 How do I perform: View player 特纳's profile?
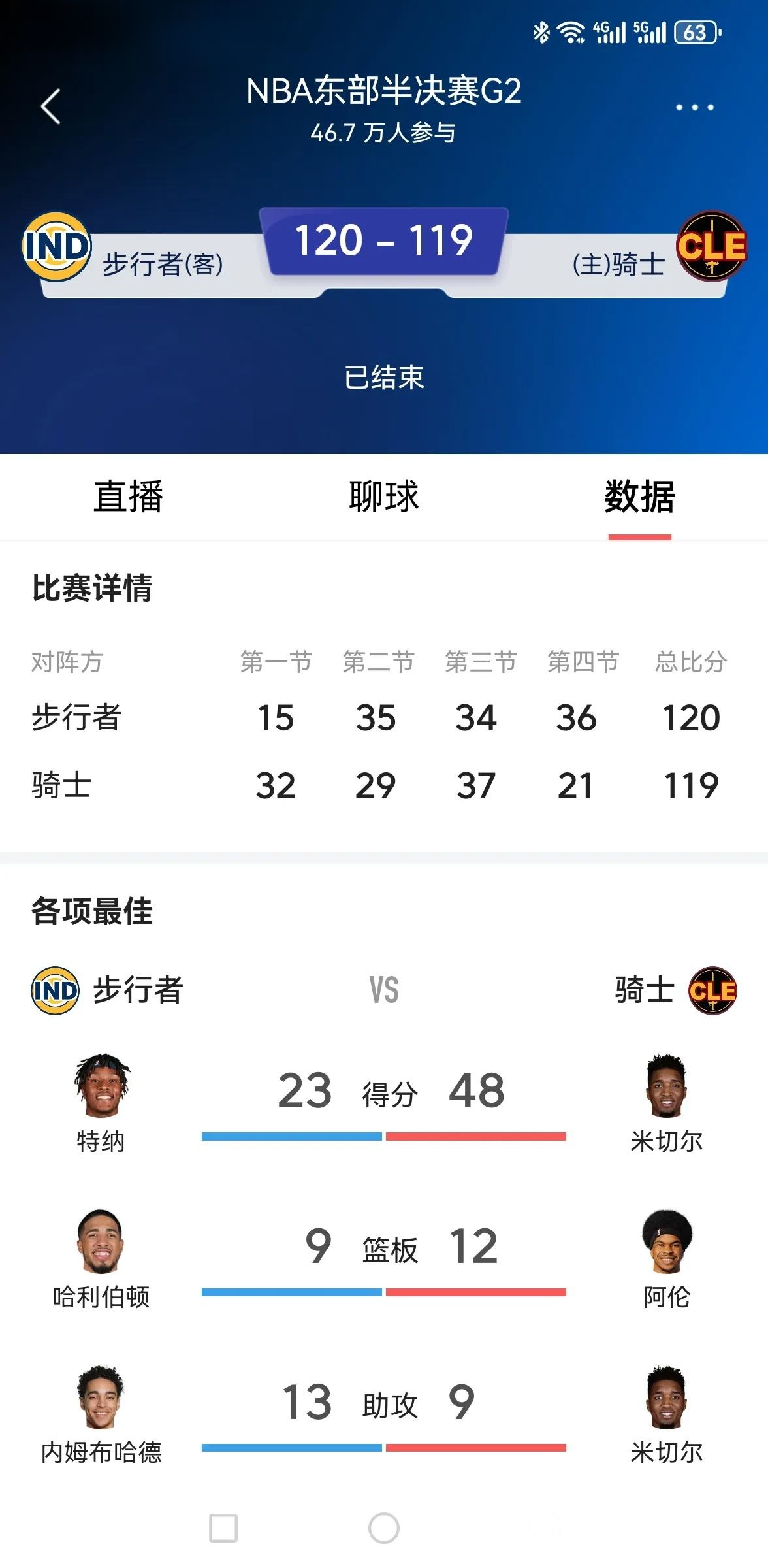101,1086
